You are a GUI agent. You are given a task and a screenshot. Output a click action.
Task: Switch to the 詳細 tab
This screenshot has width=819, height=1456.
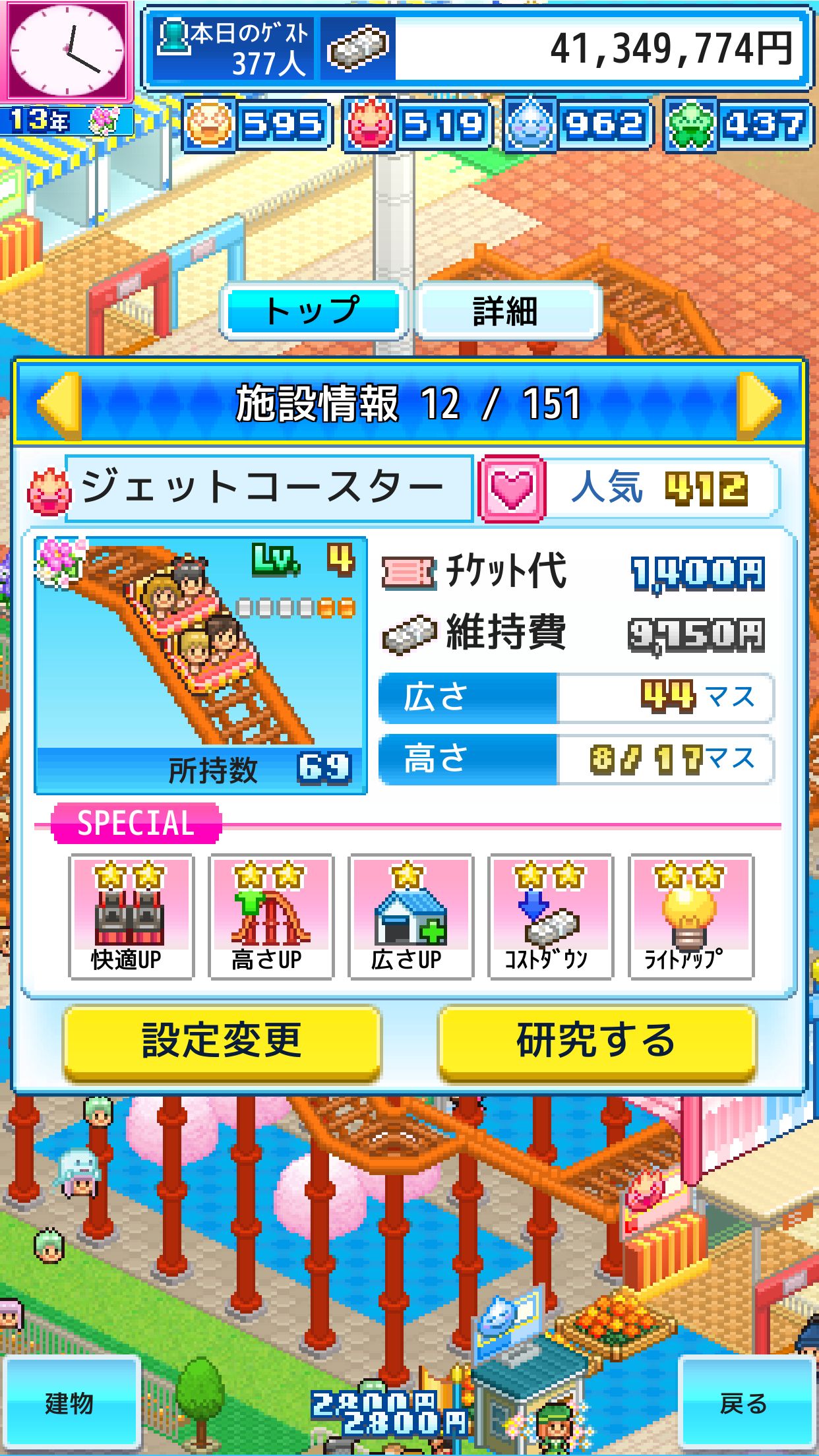(x=506, y=311)
